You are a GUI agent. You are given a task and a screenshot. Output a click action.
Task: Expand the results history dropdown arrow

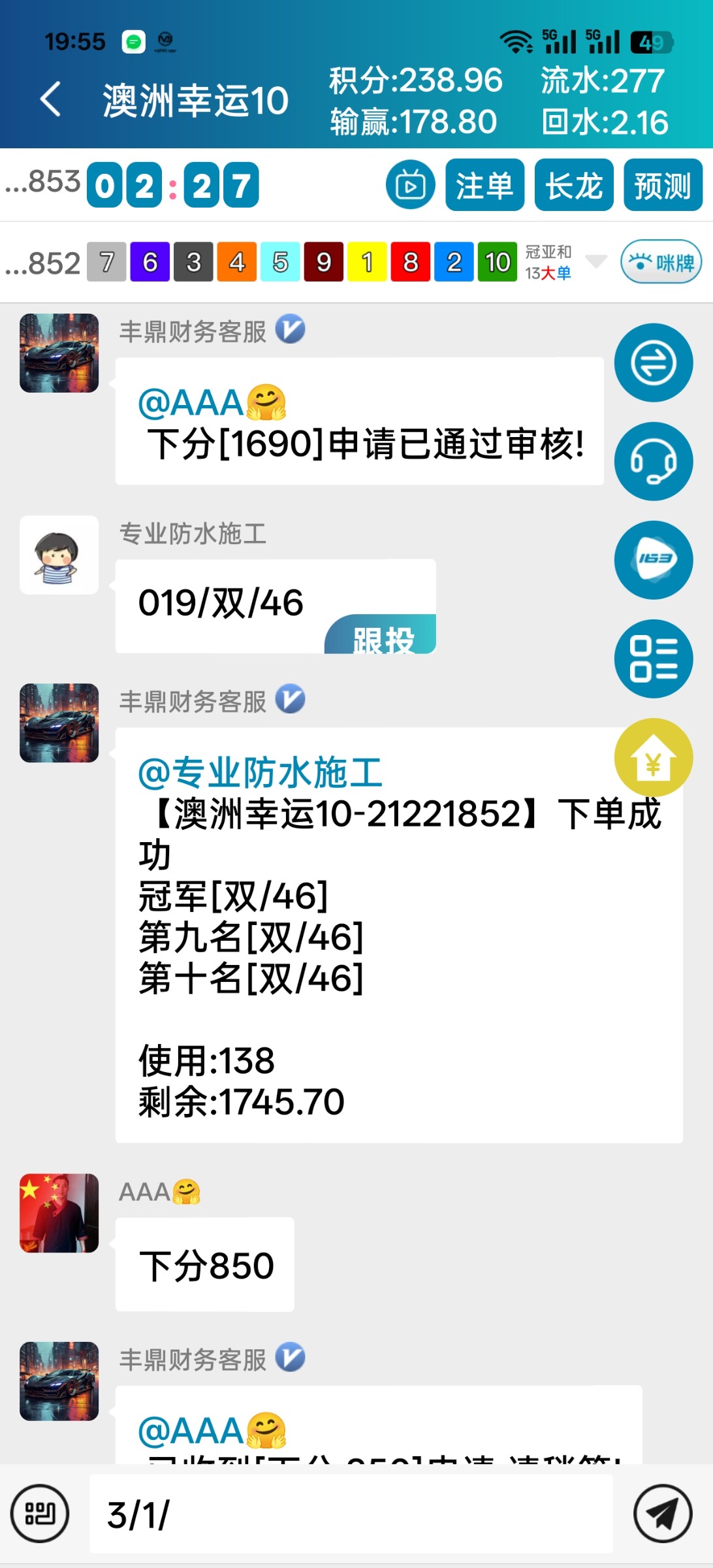pyautogui.click(x=595, y=261)
